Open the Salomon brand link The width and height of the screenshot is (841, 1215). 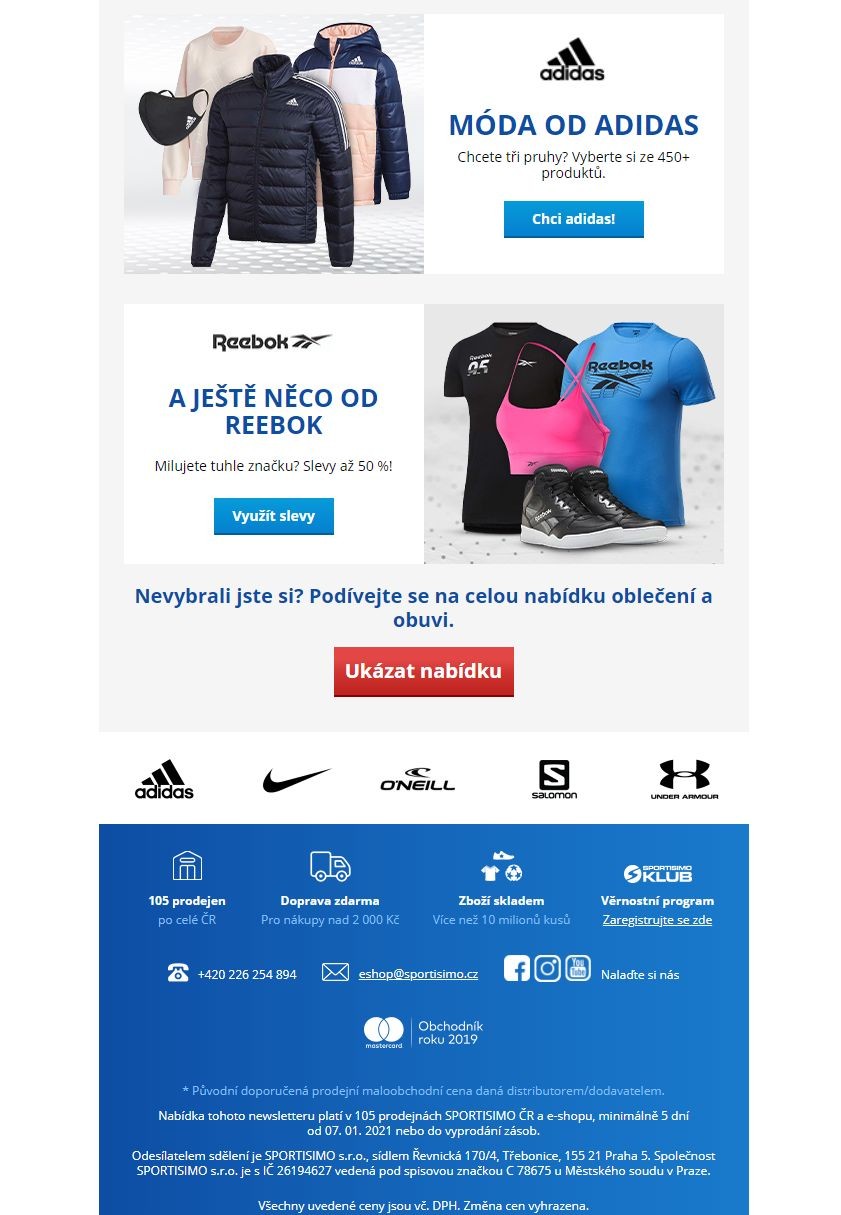click(x=554, y=779)
